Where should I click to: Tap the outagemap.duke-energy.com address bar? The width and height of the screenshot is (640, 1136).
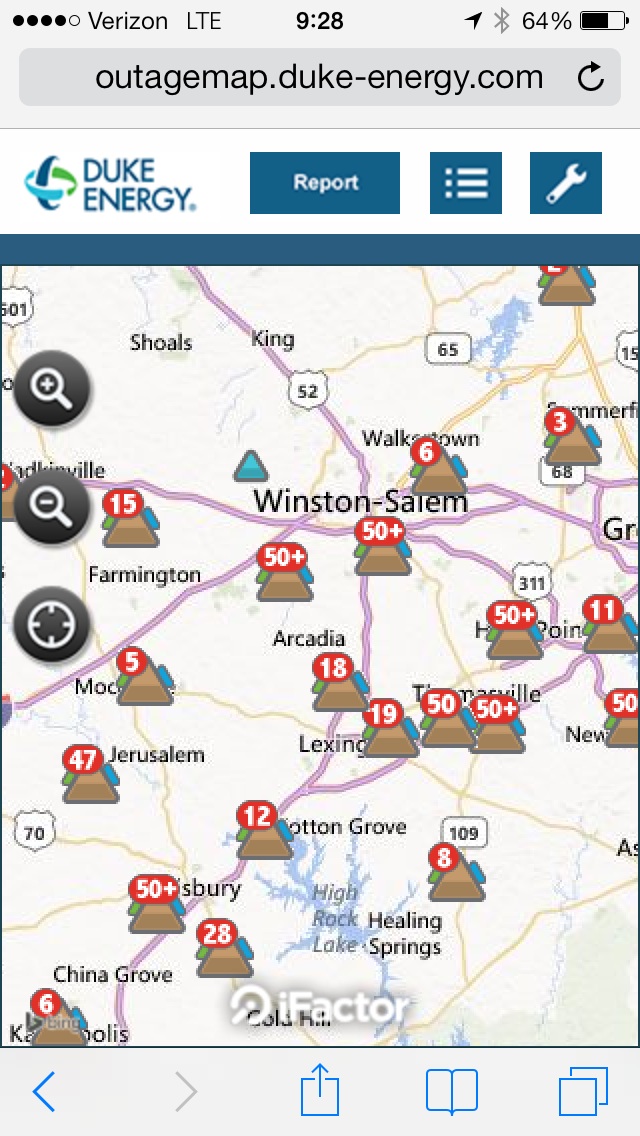coord(320,77)
